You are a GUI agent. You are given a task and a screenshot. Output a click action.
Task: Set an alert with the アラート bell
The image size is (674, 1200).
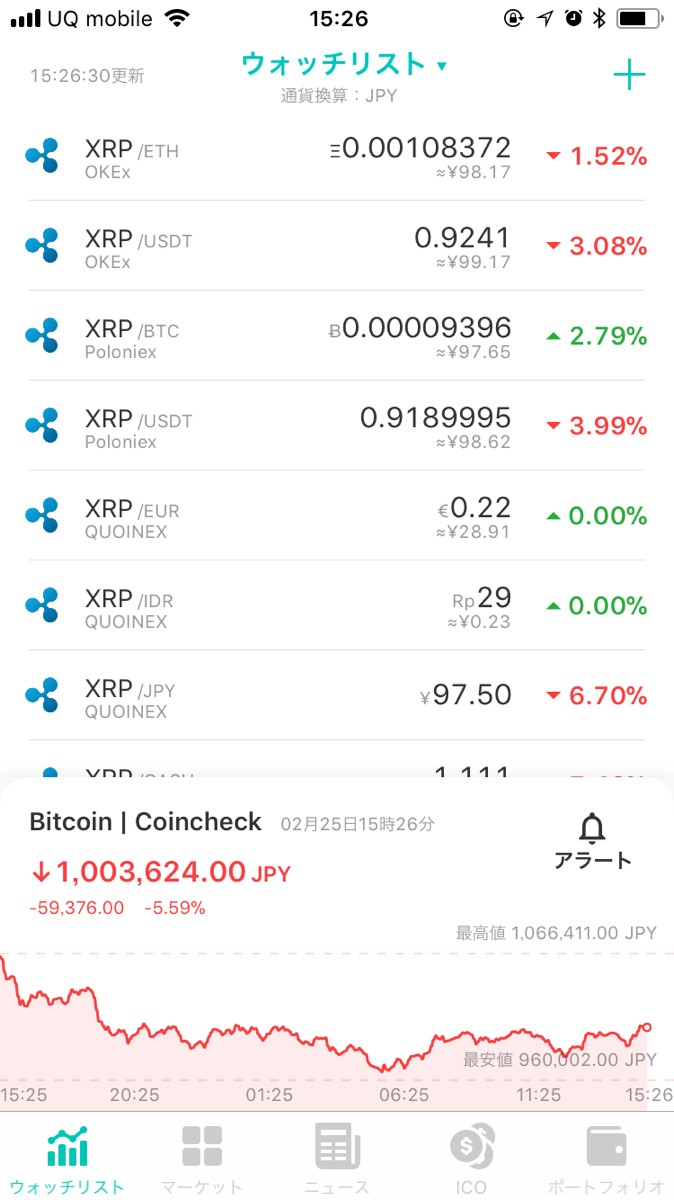click(593, 841)
